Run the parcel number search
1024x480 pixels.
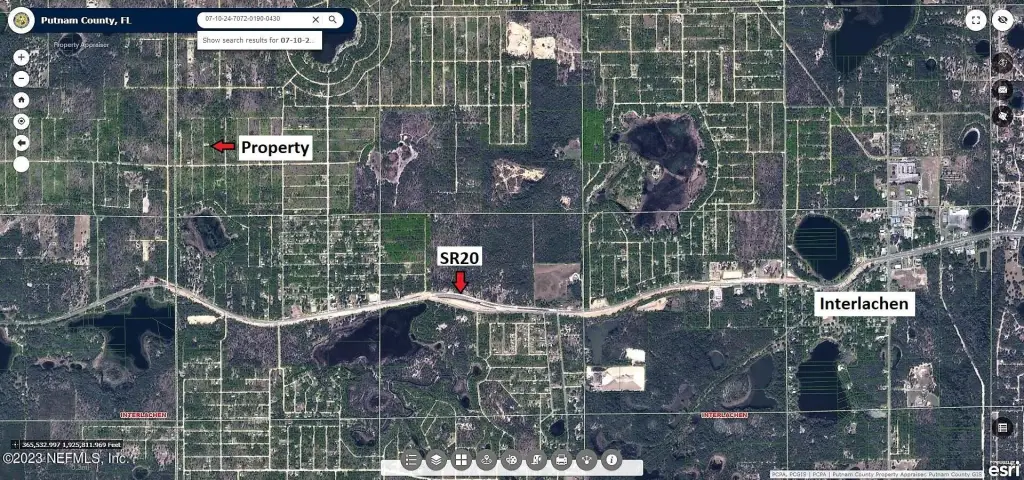pyautogui.click(x=334, y=19)
